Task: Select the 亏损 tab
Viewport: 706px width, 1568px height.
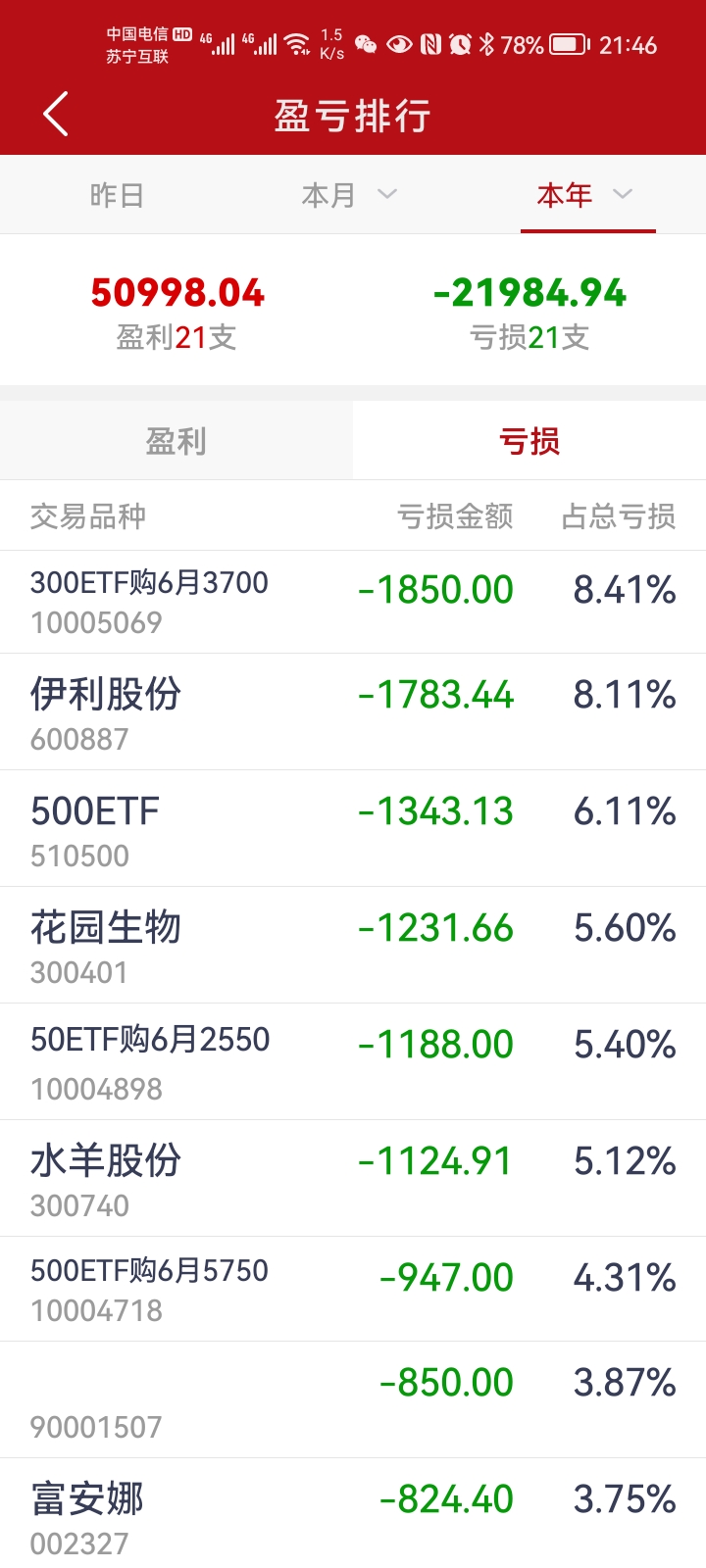Action: [x=529, y=441]
